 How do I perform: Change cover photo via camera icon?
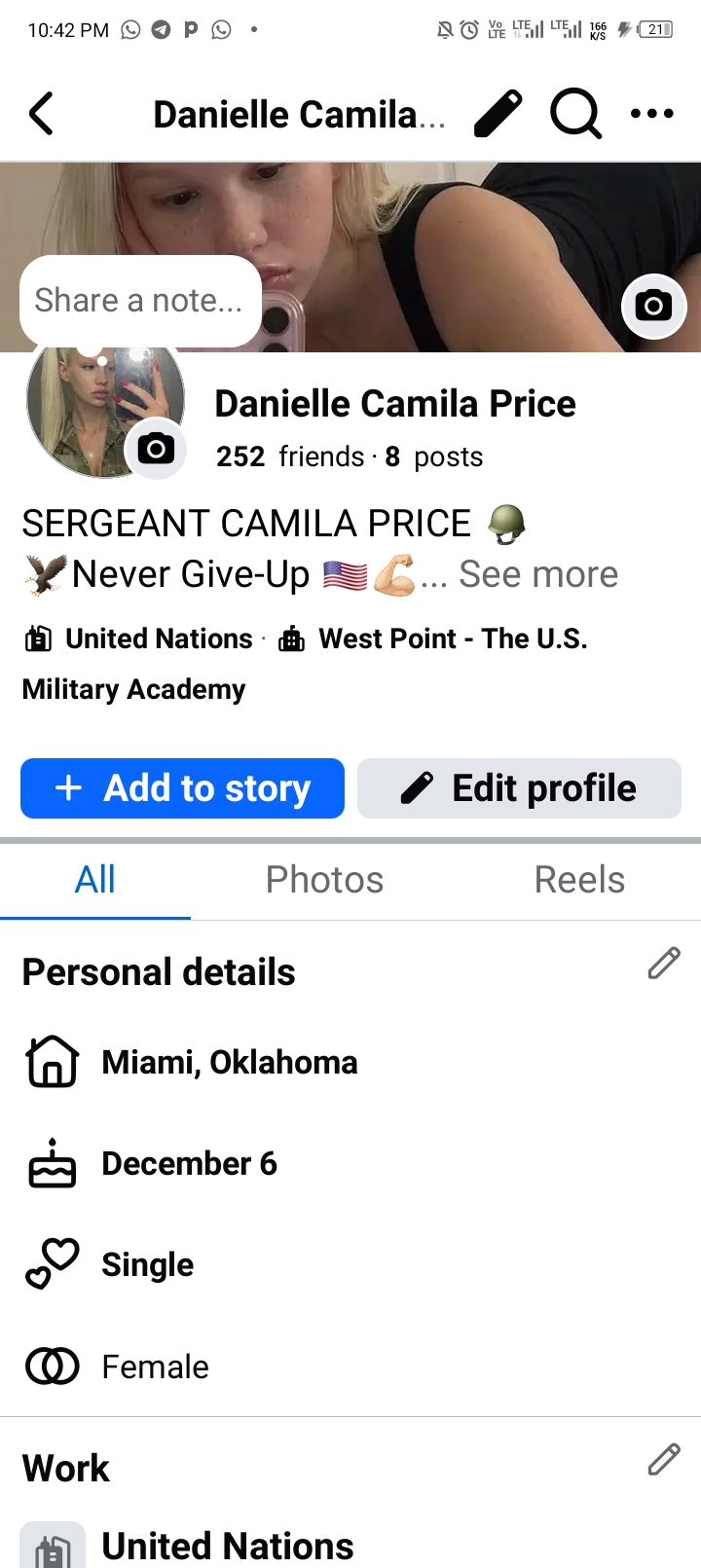pos(653,307)
